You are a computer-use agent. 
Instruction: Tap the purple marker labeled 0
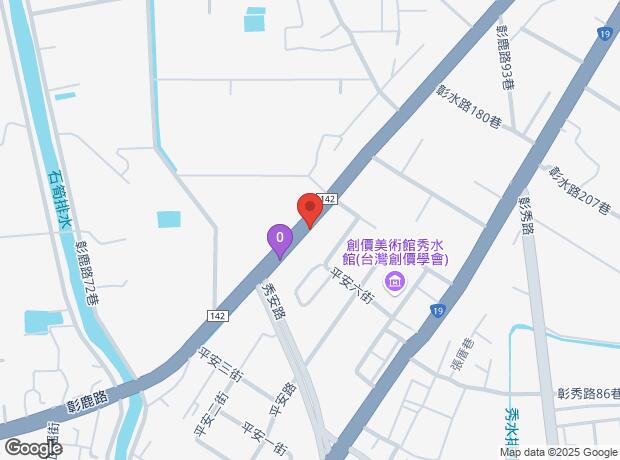click(280, 239)
